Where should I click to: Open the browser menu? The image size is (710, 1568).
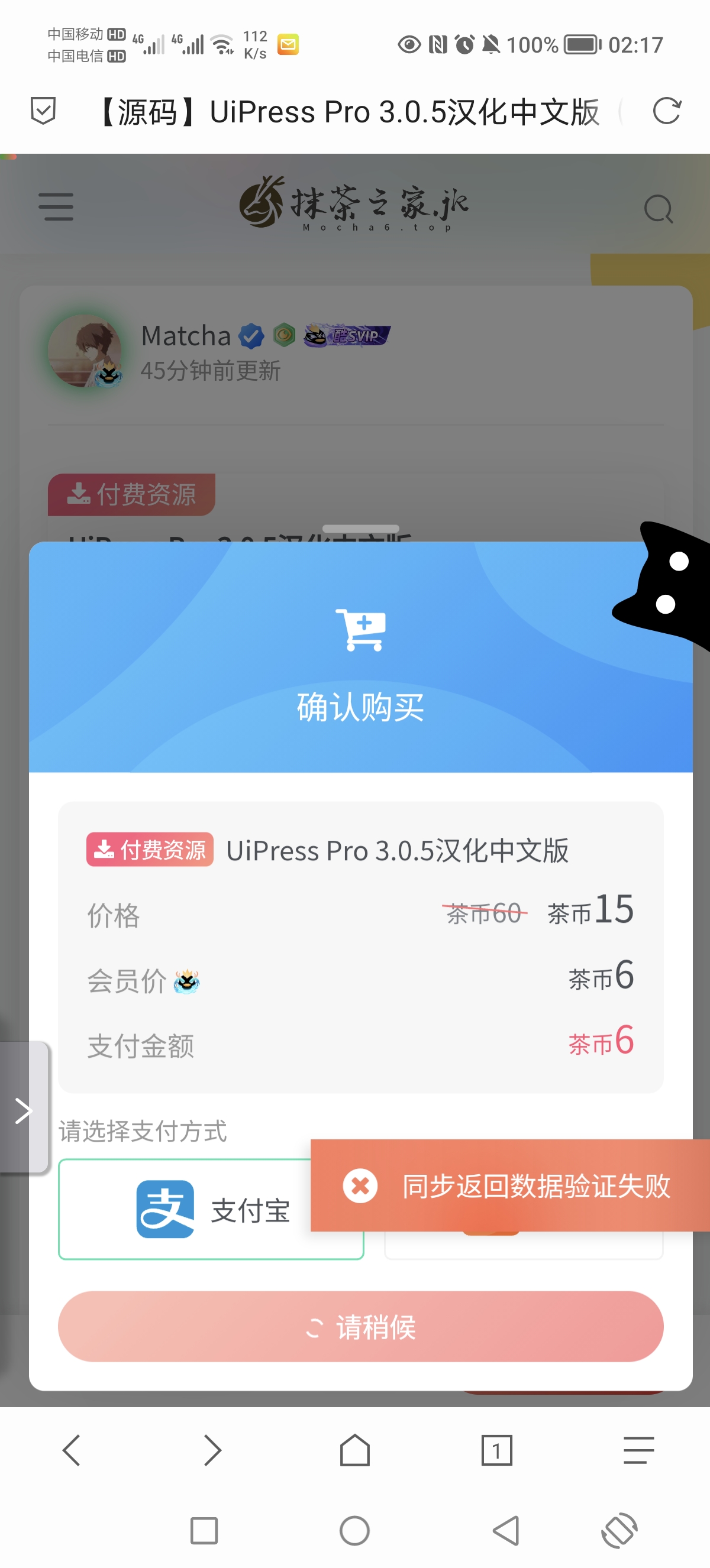coord(638,1450)
